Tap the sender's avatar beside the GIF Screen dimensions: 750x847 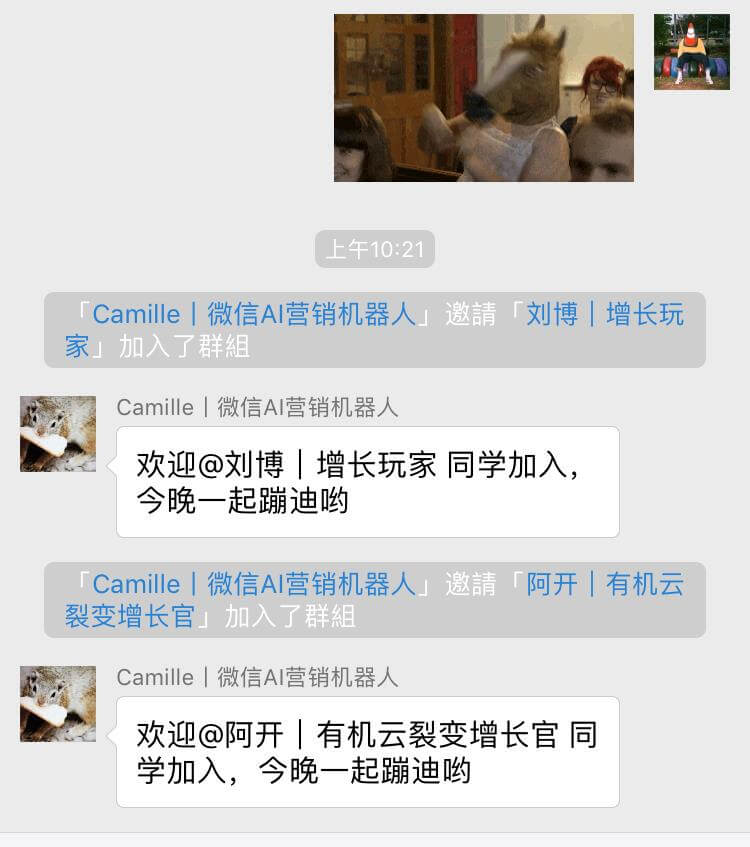pyautogui.click(x=691, y=52)
